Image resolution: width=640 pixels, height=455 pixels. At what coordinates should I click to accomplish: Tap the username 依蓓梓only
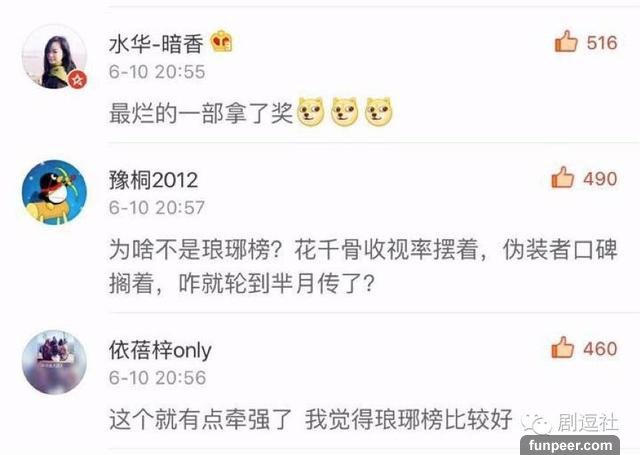coord(160,350)
